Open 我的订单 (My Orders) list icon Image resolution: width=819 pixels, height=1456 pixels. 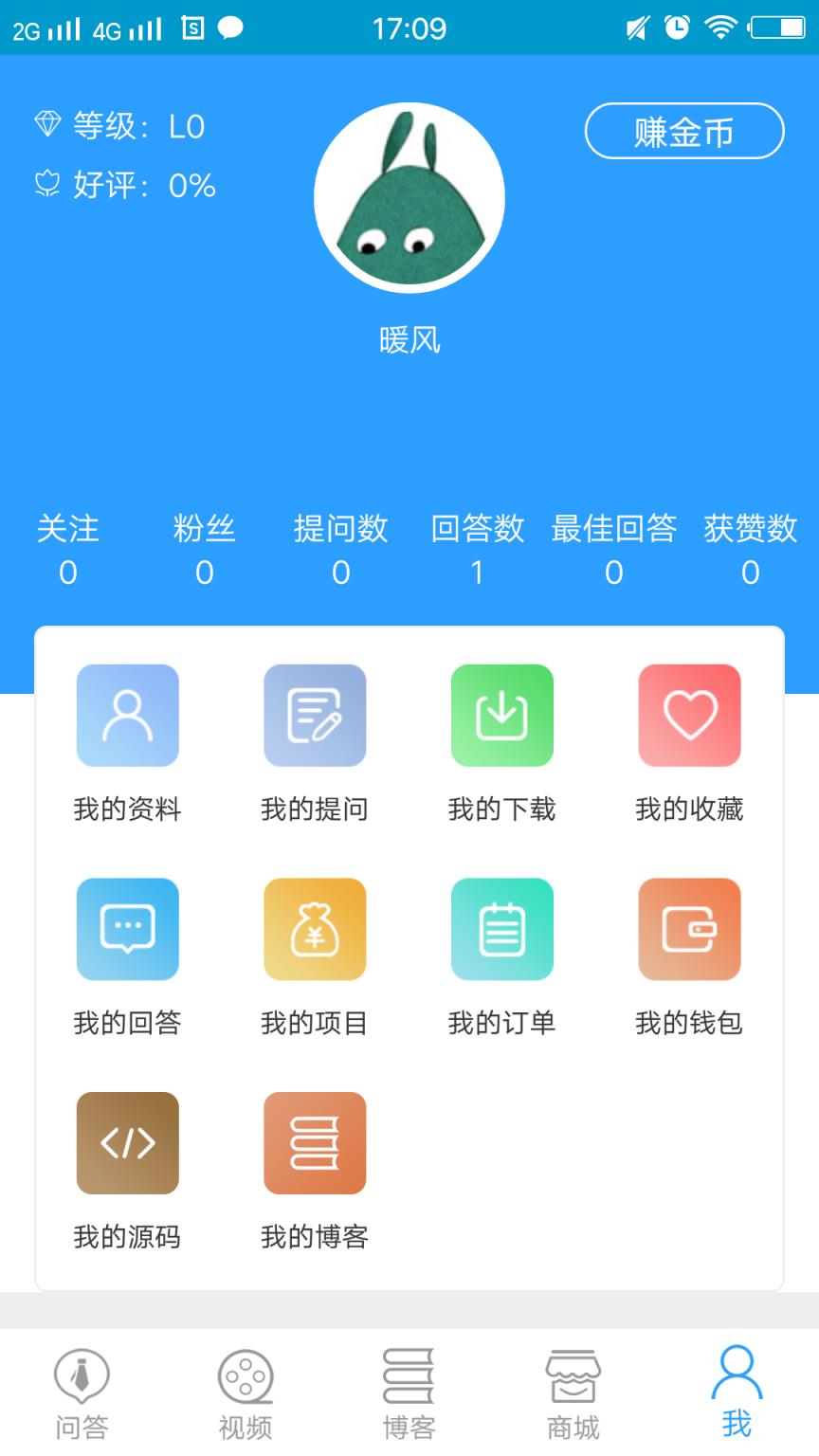(502, 929)
